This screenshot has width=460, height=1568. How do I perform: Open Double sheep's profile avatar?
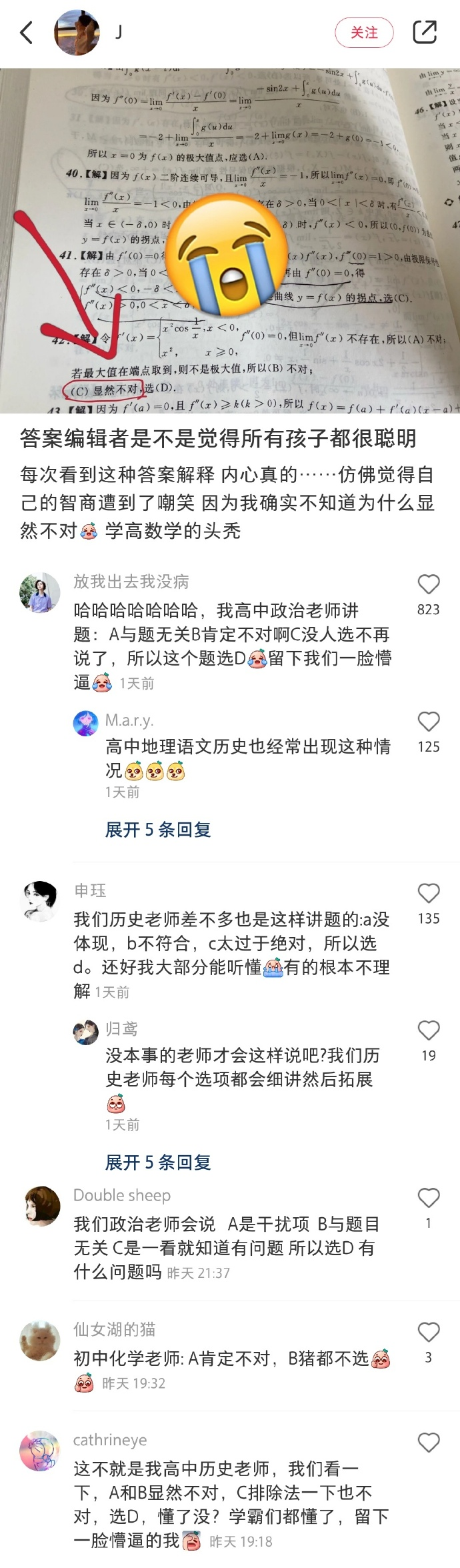point(40,1206)
